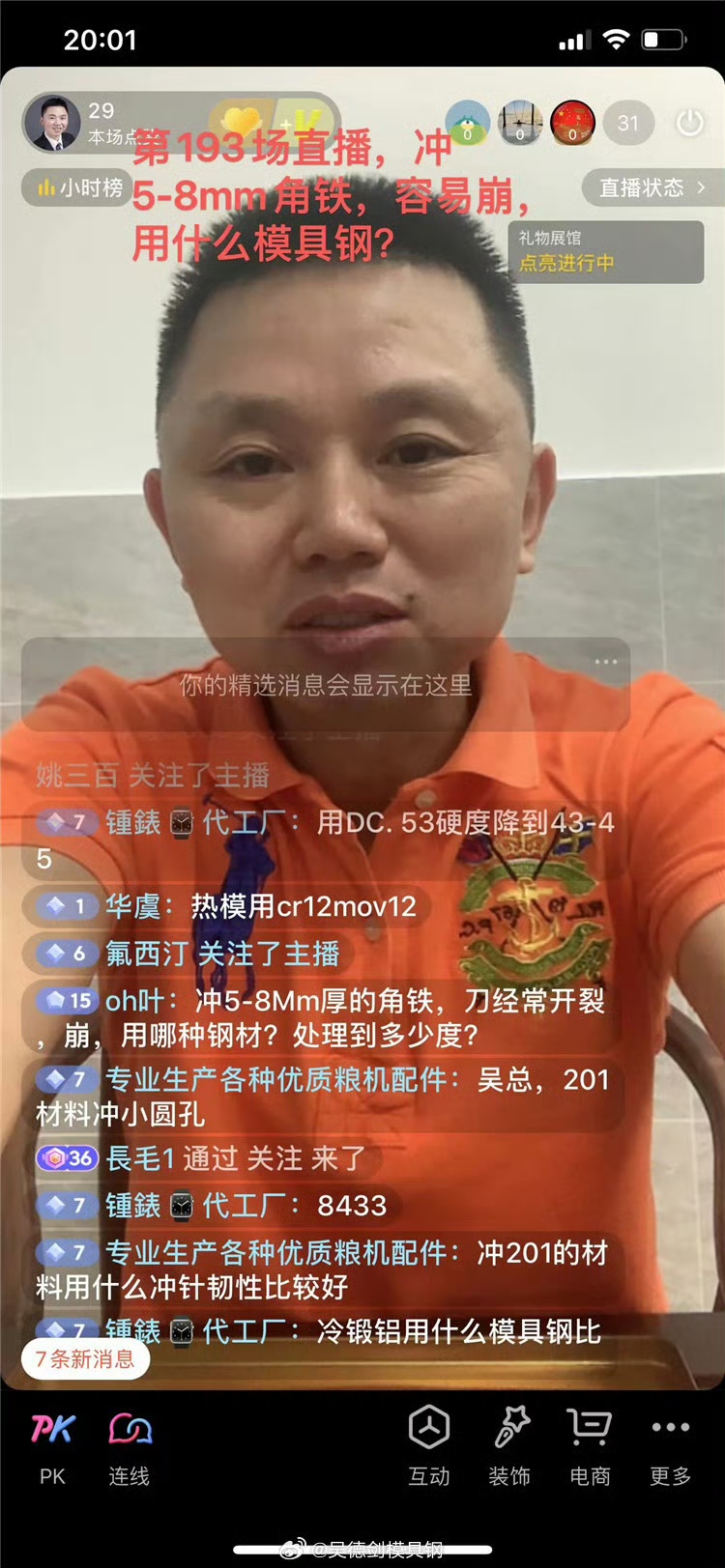The image size is (725, 1568).
Task: Open the 小时榜 hourly ranking
Action: point(80,187)
